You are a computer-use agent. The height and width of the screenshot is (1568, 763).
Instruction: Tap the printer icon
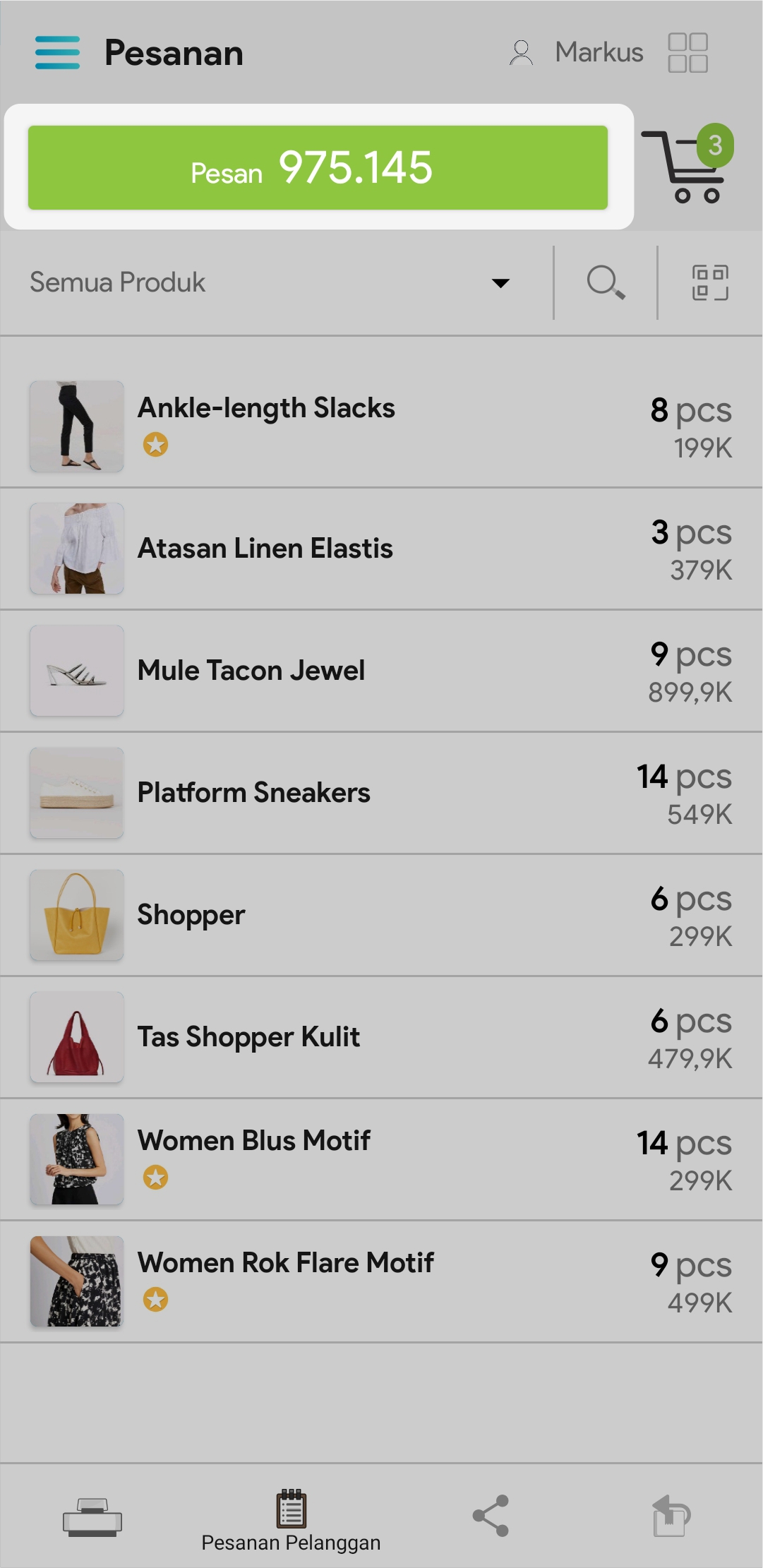click(92, 1516)
